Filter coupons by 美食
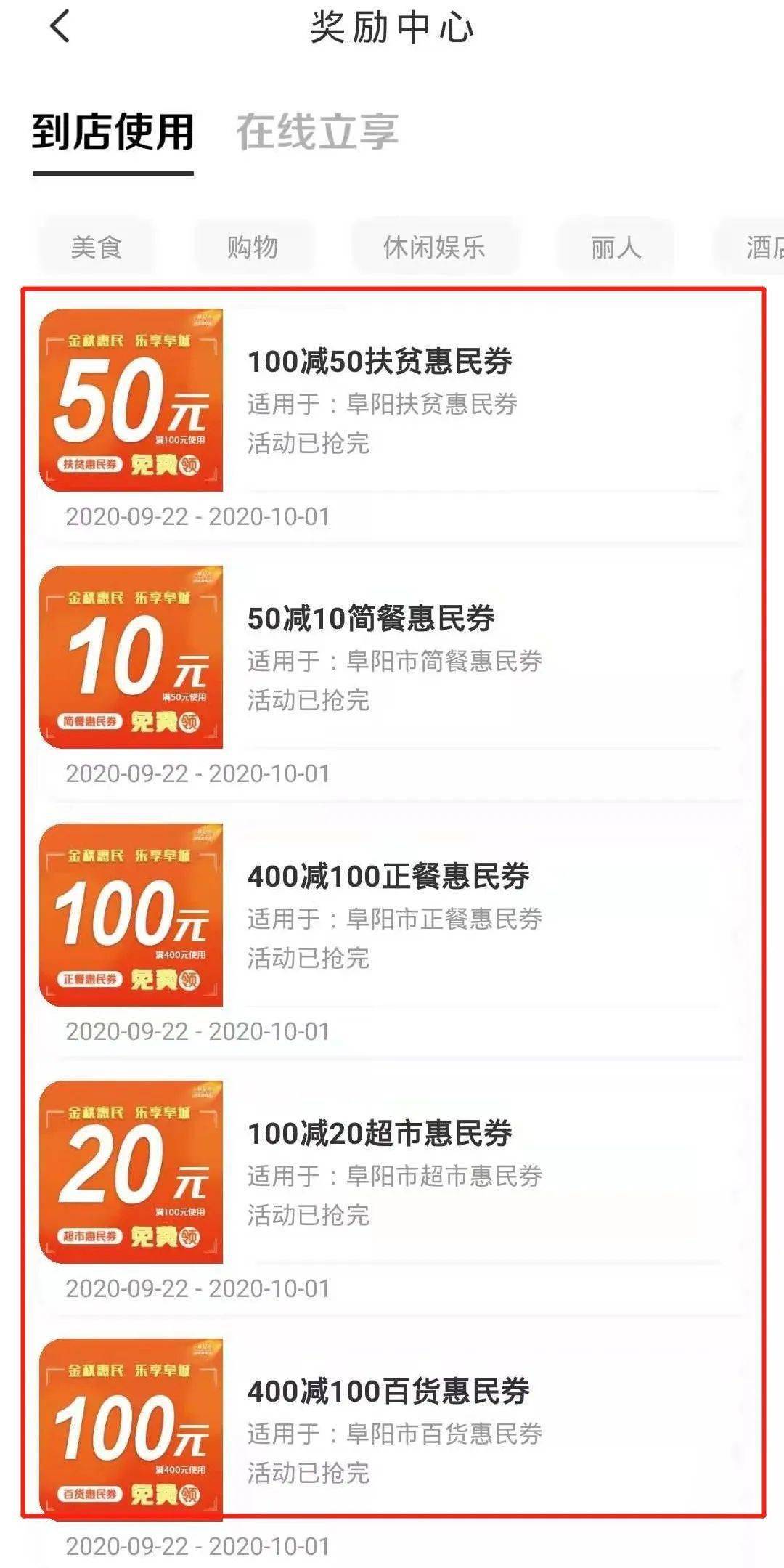This screenshot has width=784, height=1568. point(96,248)
